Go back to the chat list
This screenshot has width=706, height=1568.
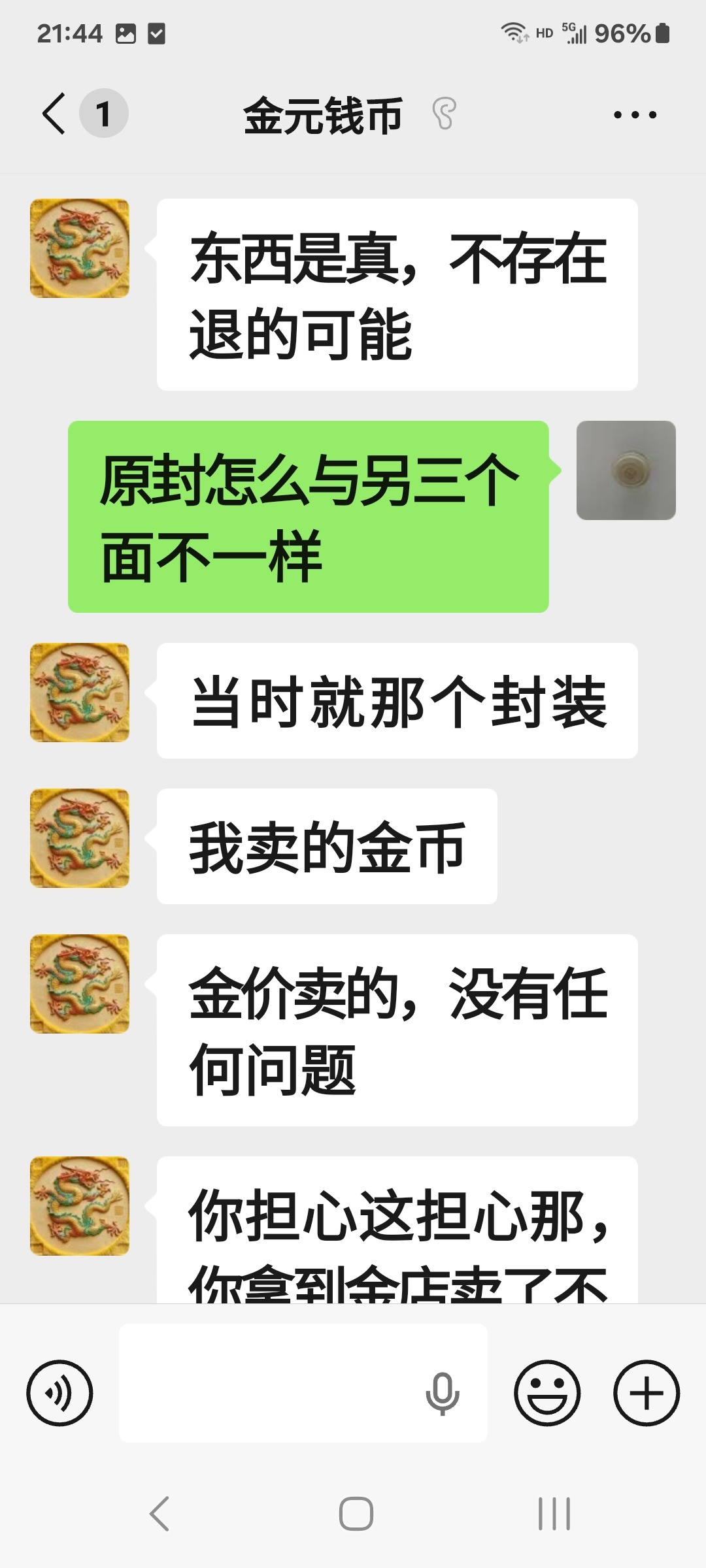[55, 114]
